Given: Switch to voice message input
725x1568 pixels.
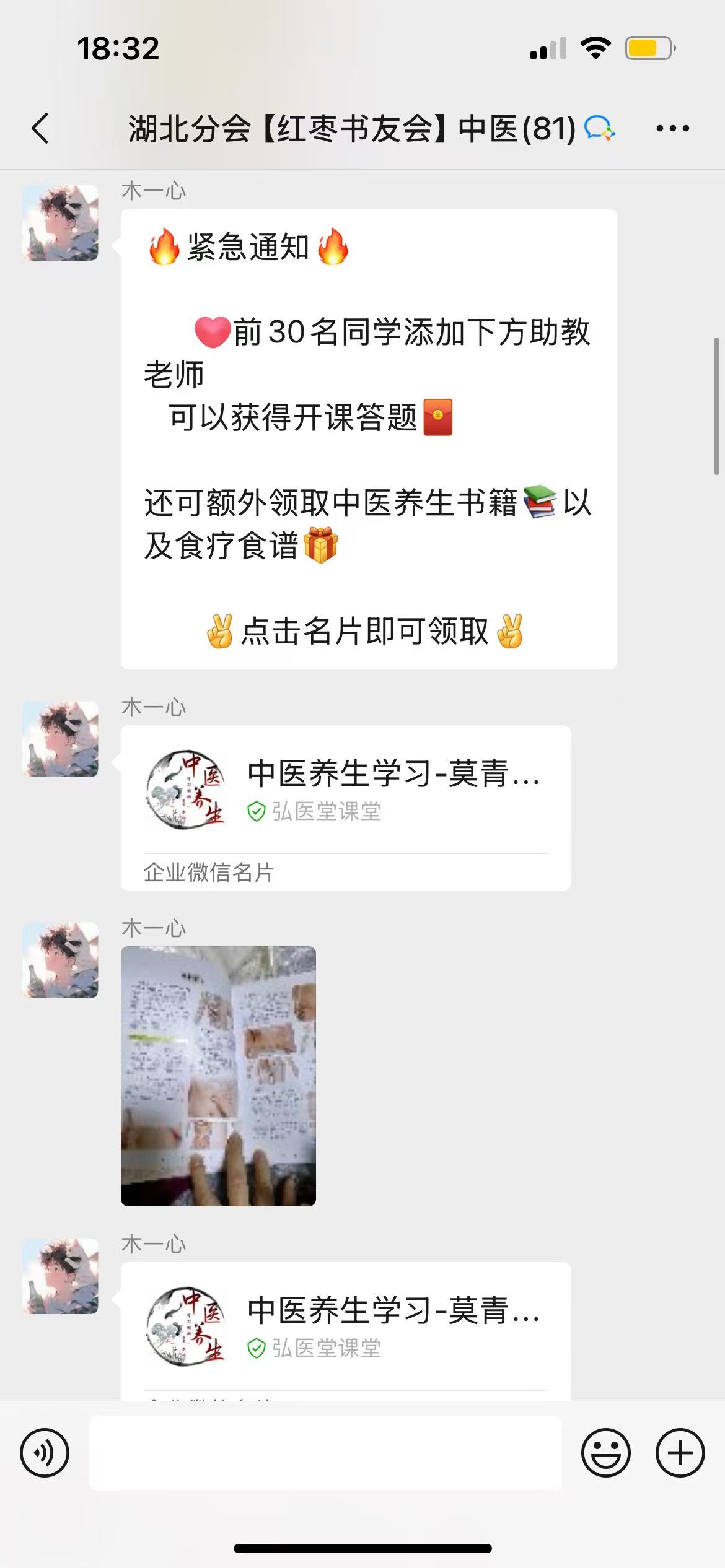Looking at the screenshot, I should pyautogui.click(x=45, y=1453).
